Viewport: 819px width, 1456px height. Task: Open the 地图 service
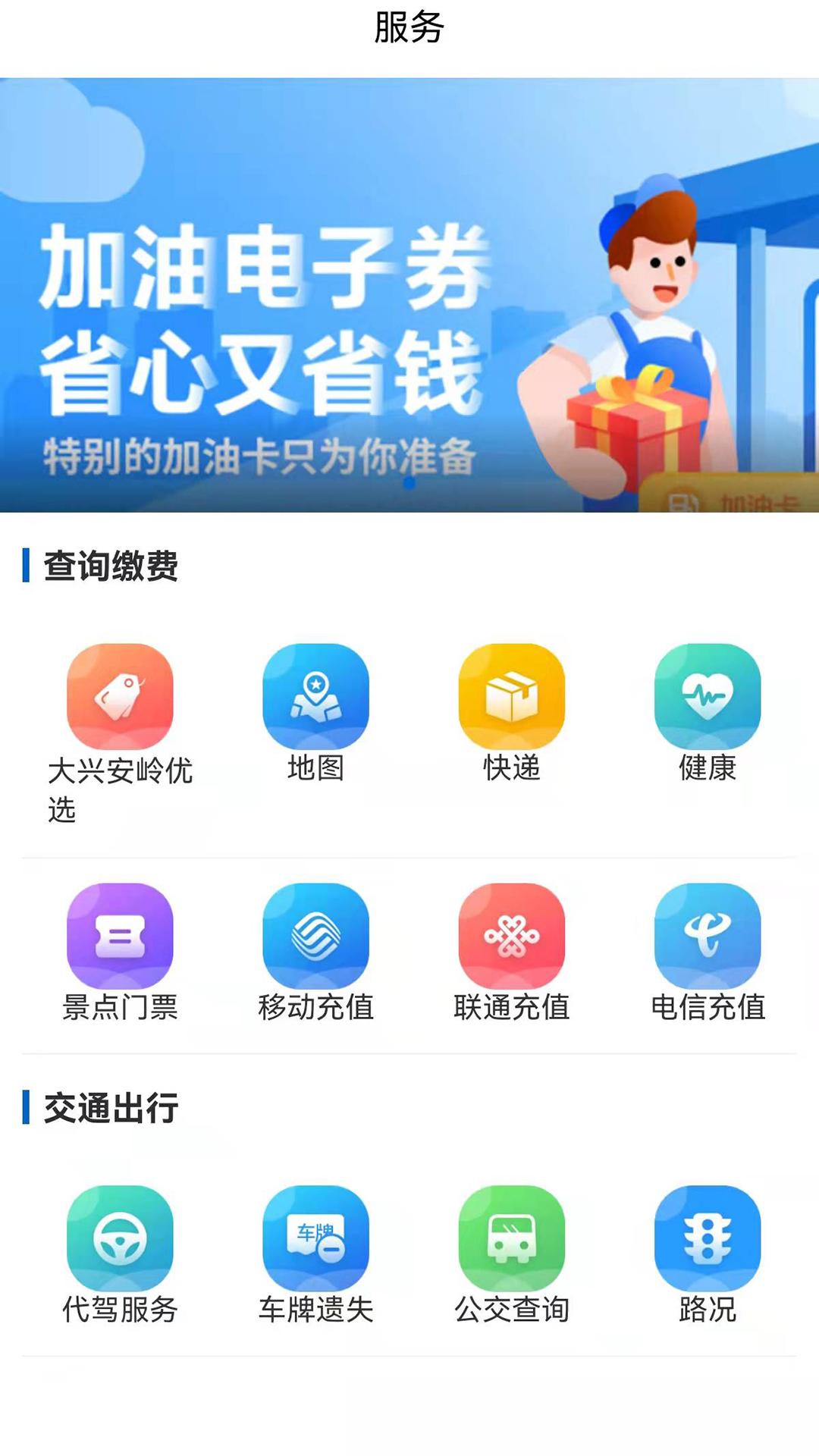point(315,696)
